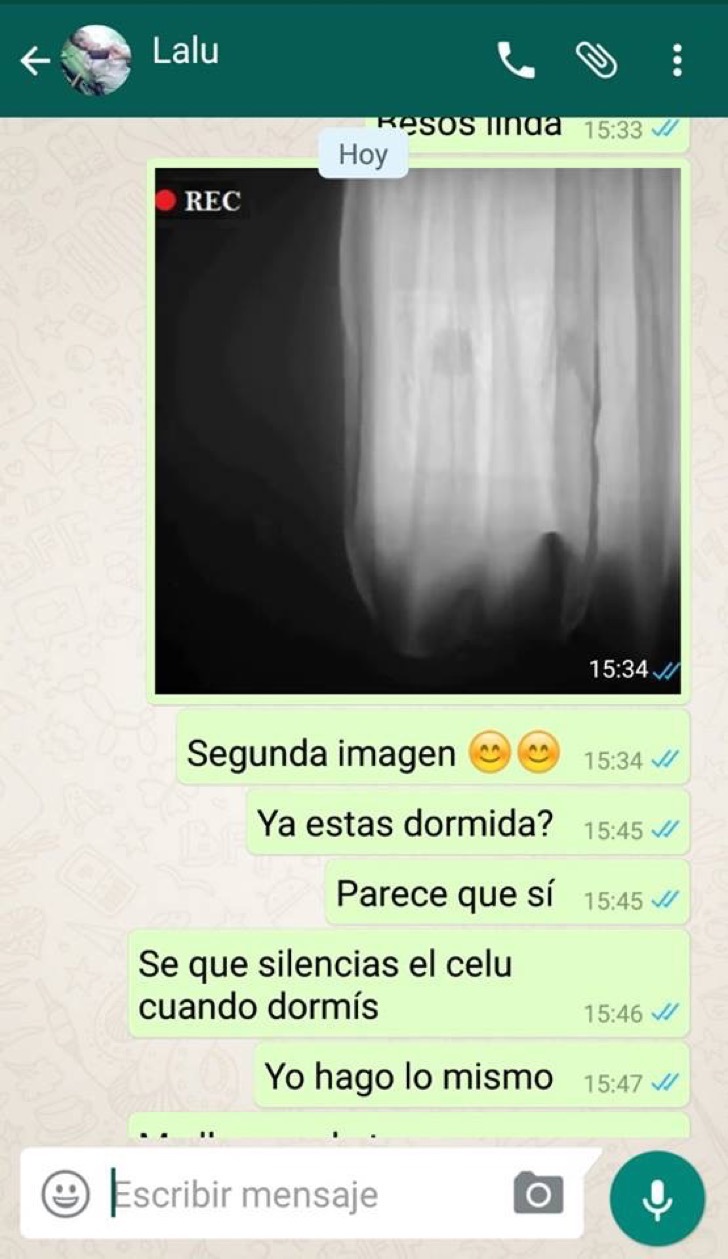Open the emoji picker
Image resolution: width=728 pixels, height=1259 pixels.
tap(66, 1194)
